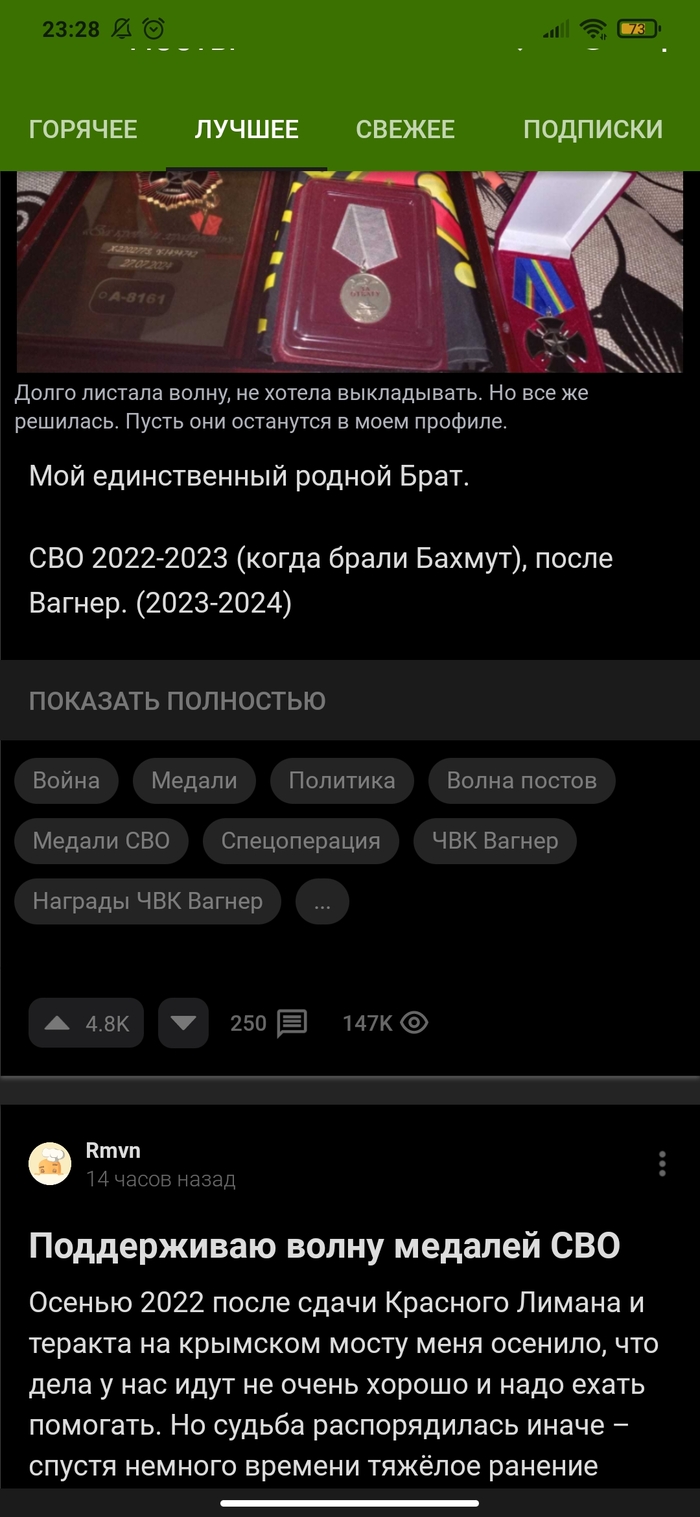Show more tags via the ellipsis chip
The height and width of the screenshot is (1517, 700).
pyautogui.click(x=322, y=901)
